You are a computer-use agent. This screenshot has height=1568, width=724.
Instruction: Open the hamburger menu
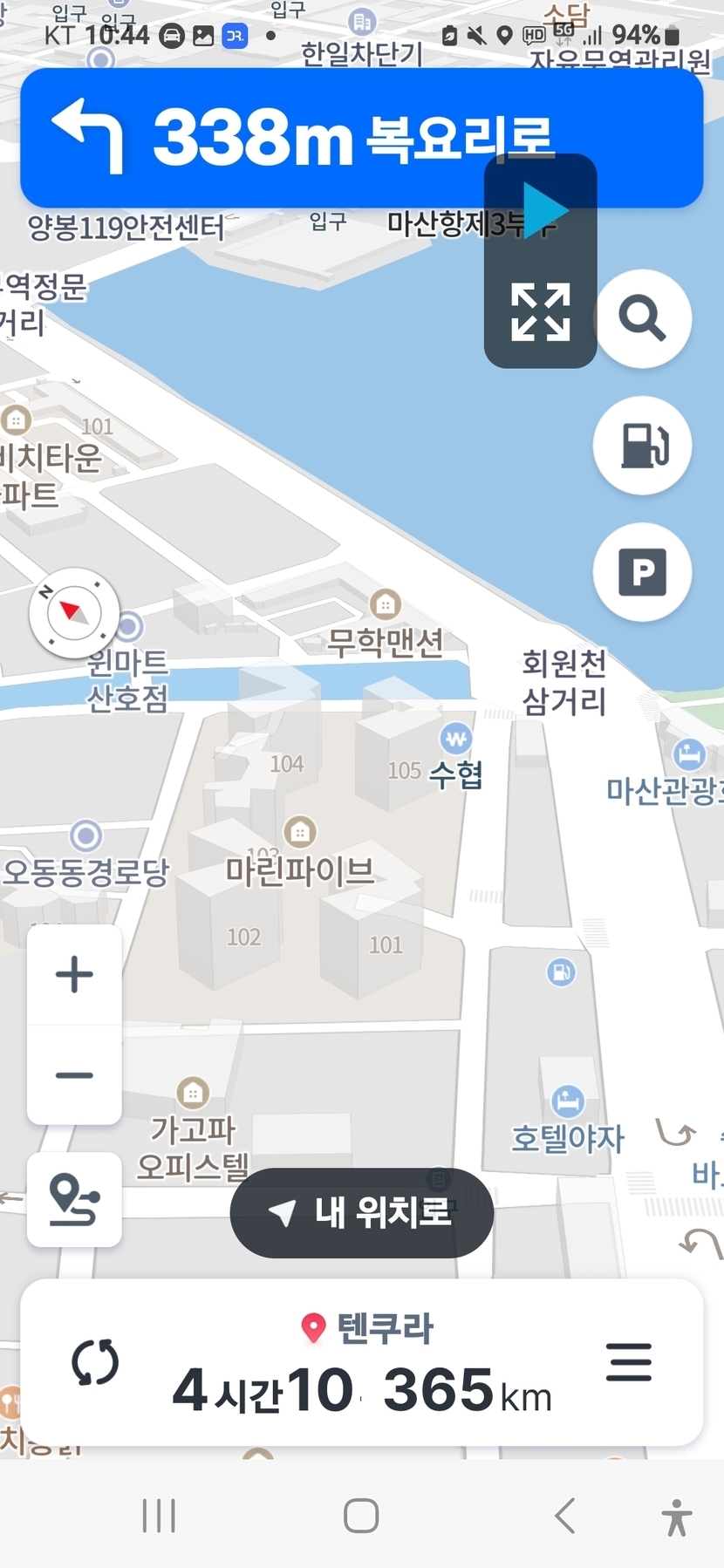(629, 1362)
